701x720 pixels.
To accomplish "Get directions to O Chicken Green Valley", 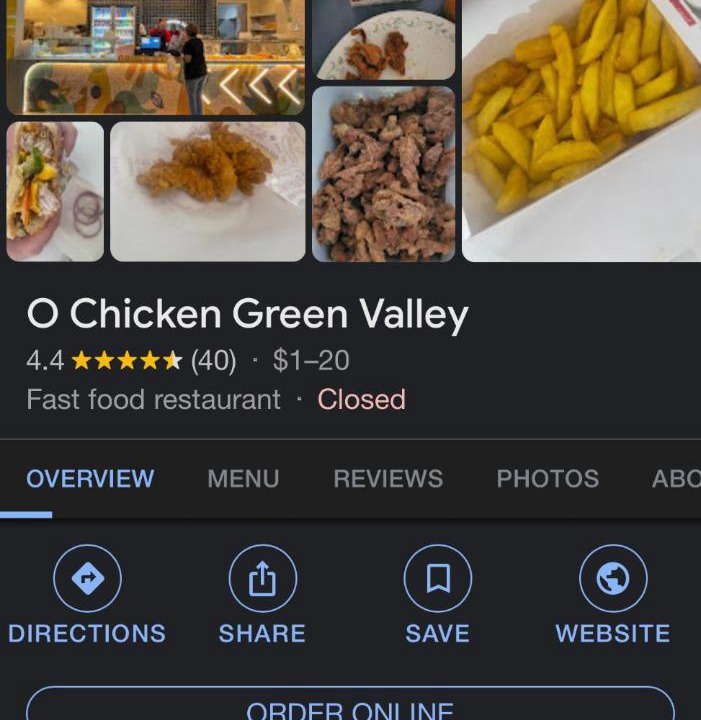I will pos(87,596).
